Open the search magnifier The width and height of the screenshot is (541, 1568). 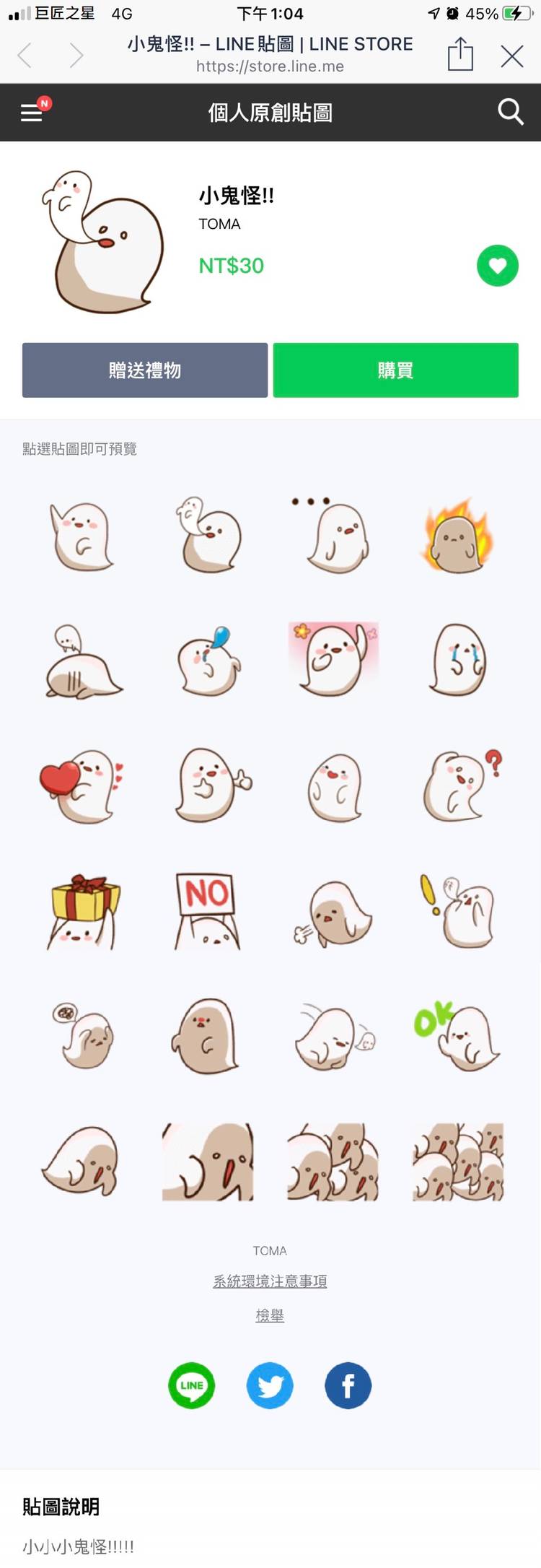[510, 112]
